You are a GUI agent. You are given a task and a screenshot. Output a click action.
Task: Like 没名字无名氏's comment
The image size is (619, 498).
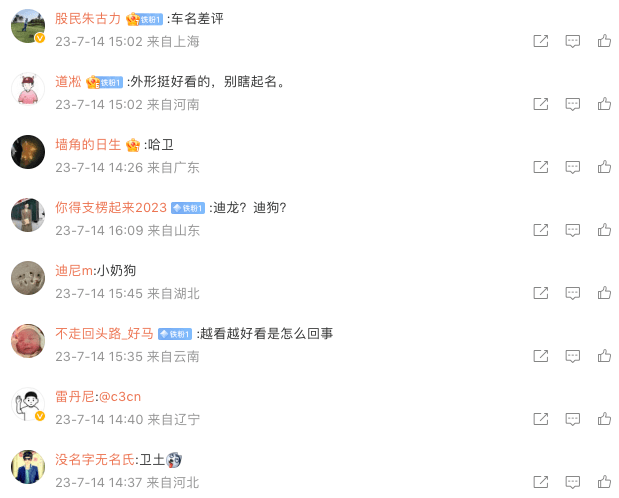[x=604, y=482]
